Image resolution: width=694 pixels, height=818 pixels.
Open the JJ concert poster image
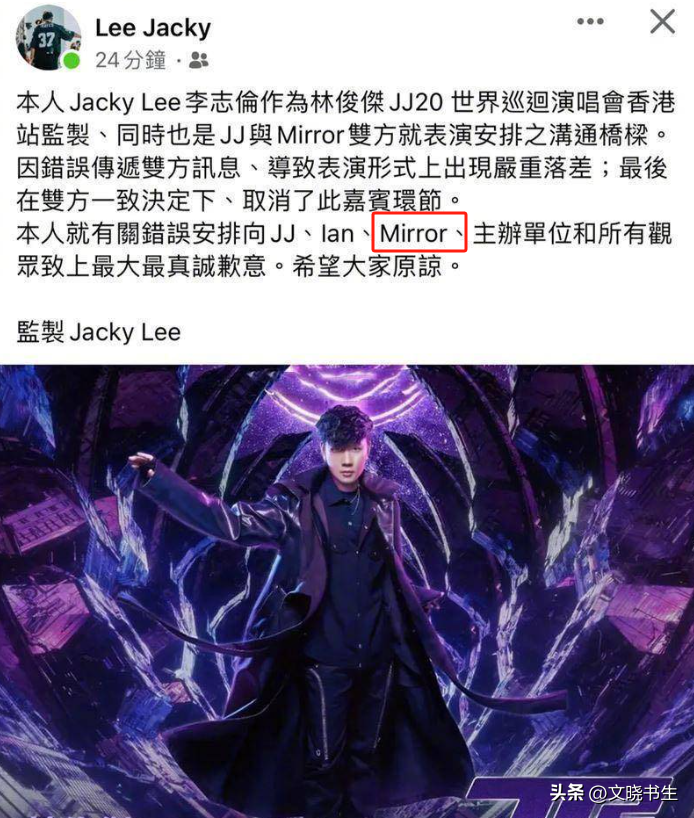coord(347,590)
